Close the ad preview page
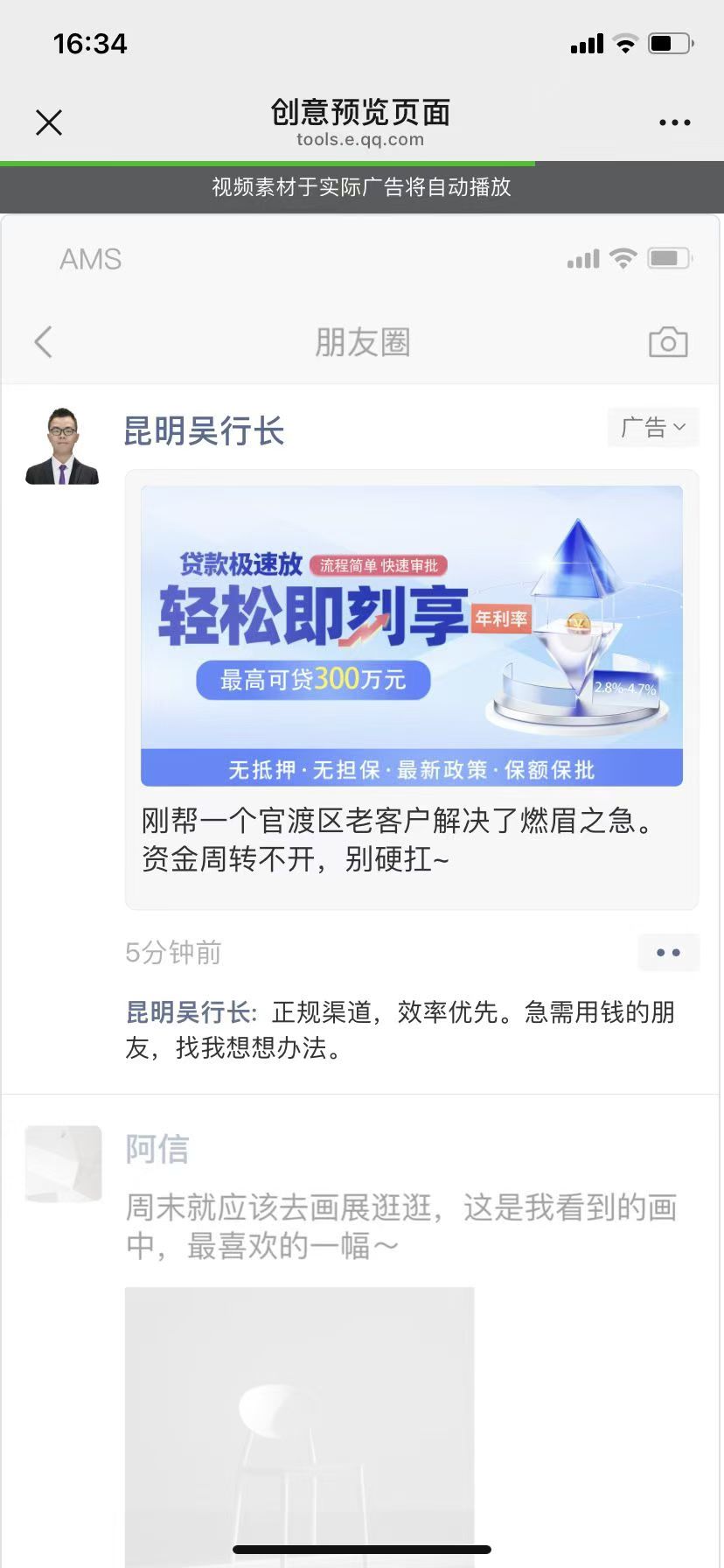The image size is (724, 1568). 49,122
